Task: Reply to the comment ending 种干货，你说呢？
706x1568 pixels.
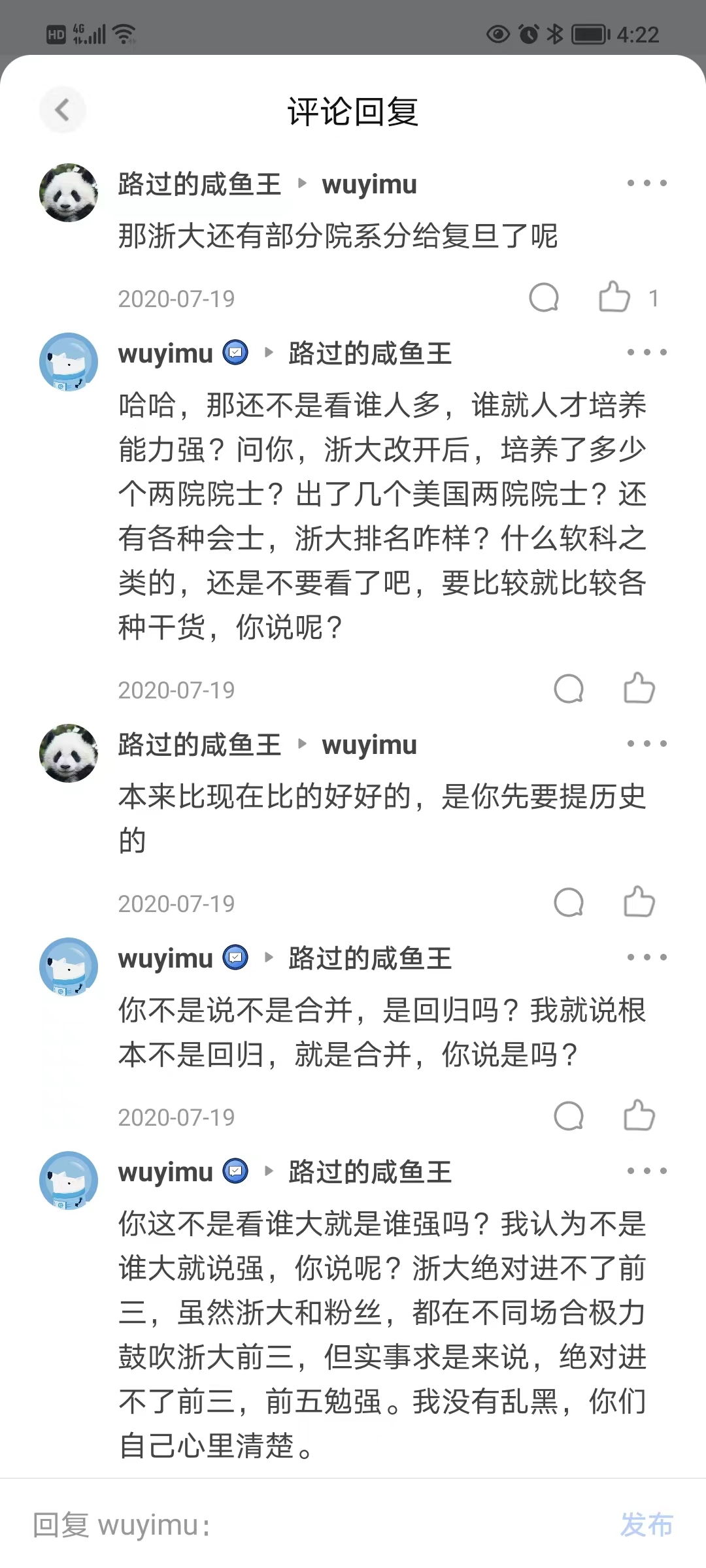Action: (568, 689)
